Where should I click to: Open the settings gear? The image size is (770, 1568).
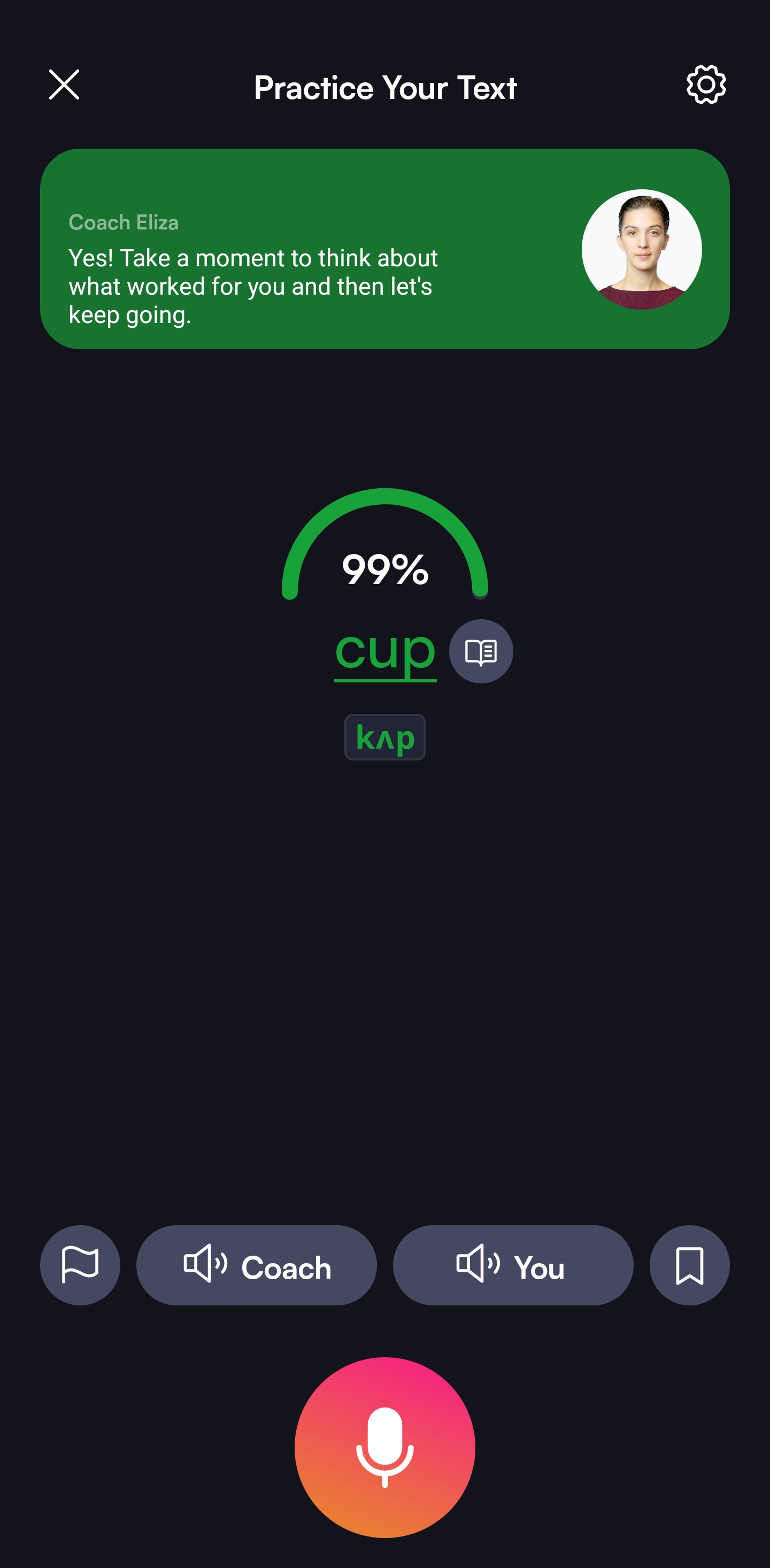(x=706, y=84)
